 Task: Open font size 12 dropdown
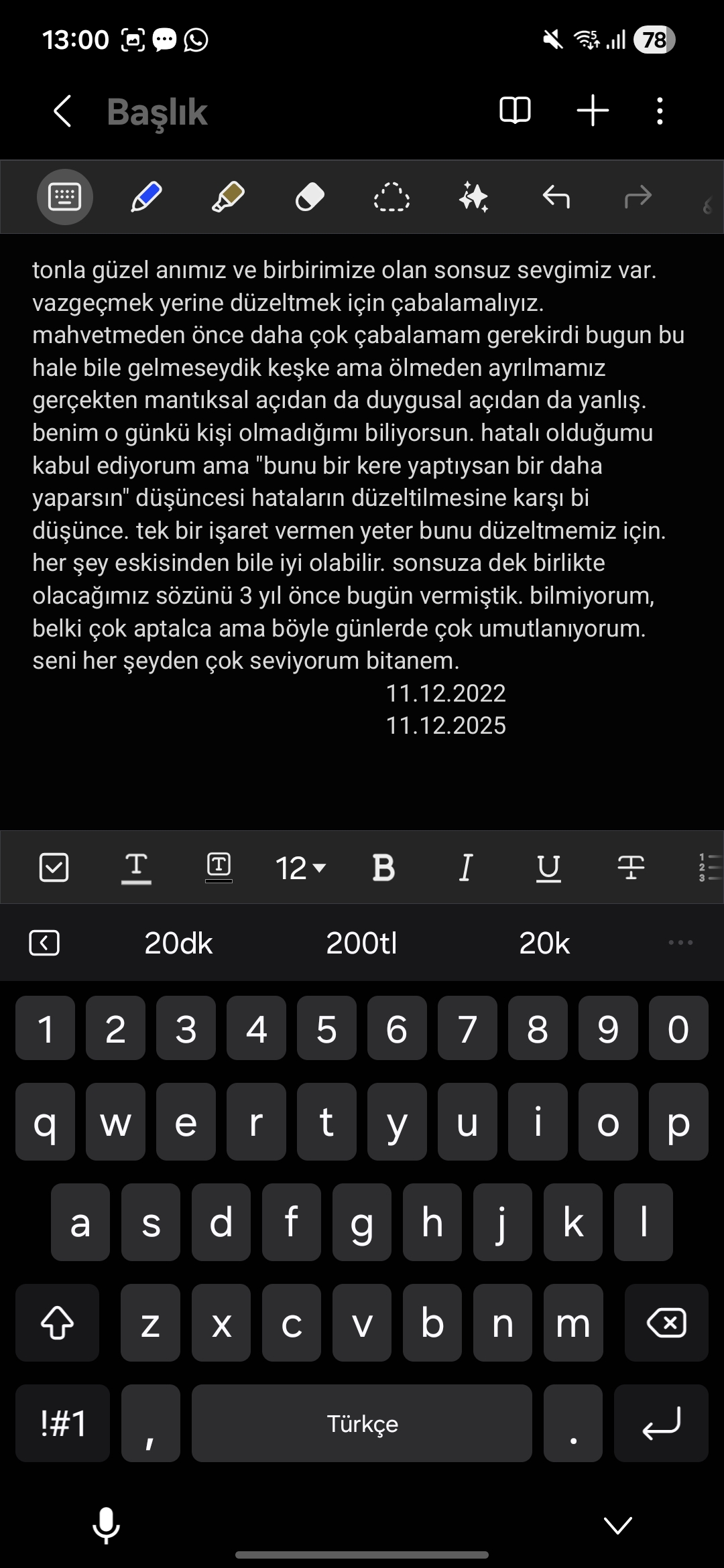point(300,868)
